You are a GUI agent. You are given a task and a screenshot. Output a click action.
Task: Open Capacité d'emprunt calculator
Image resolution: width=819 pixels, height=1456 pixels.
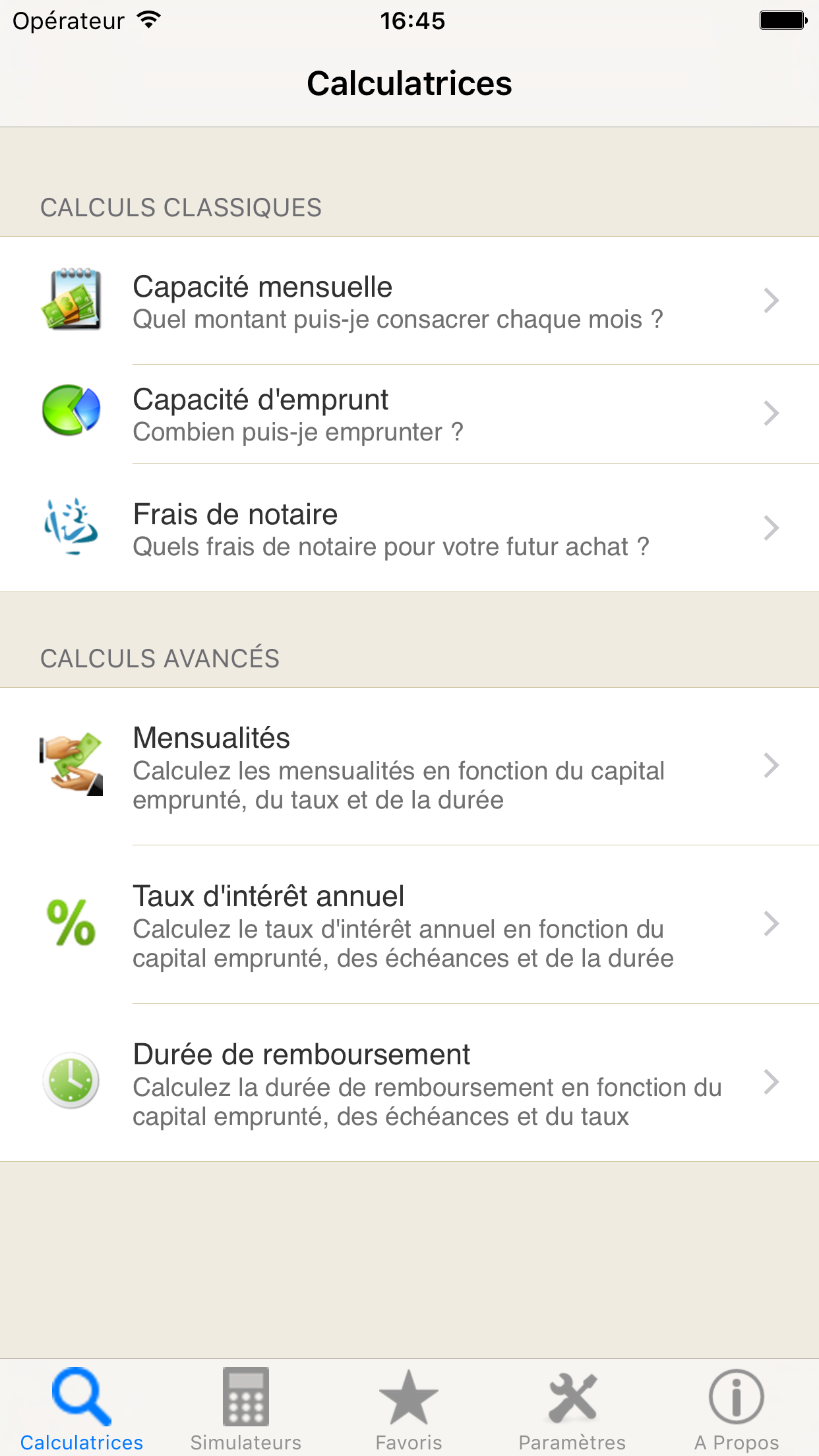409,414
